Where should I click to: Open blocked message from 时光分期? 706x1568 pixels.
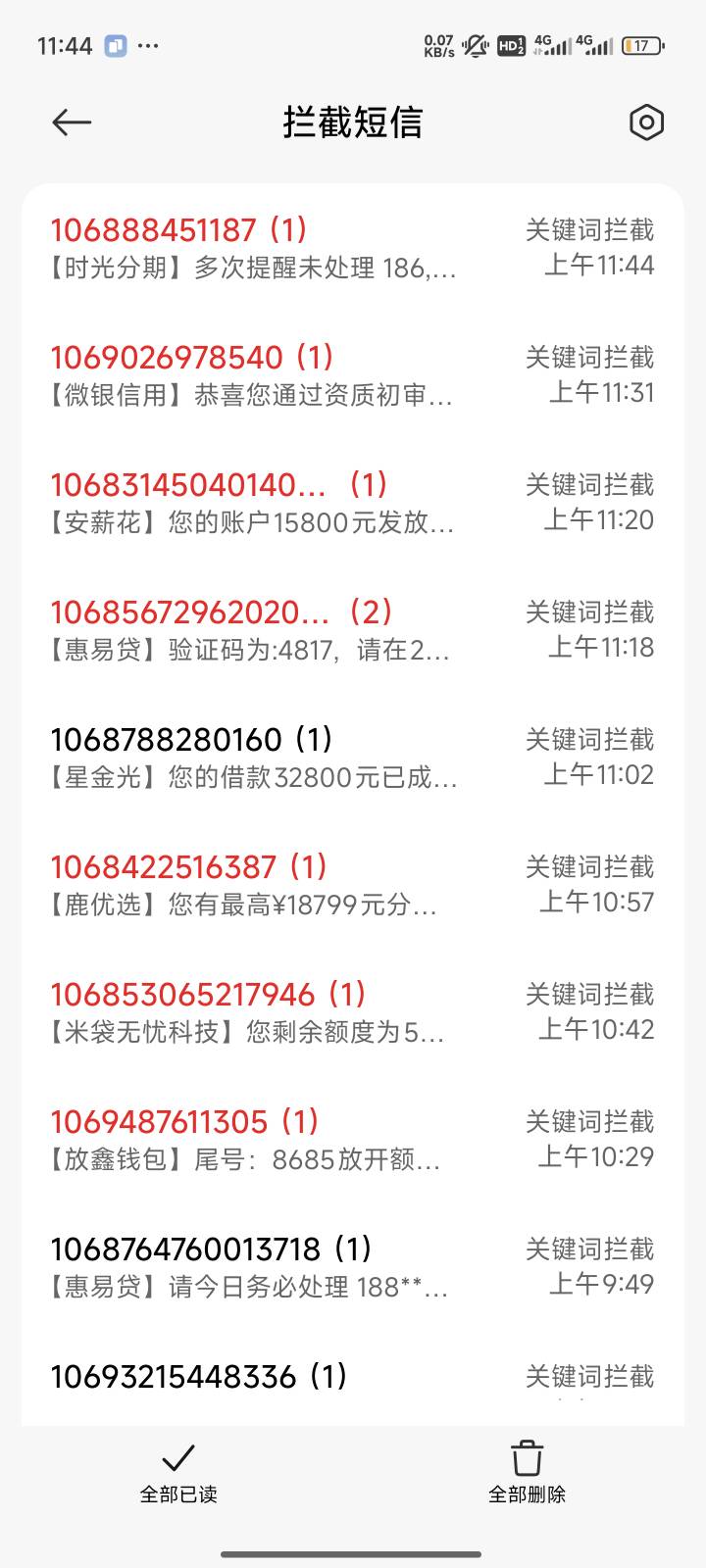click(x=353, y=248)
